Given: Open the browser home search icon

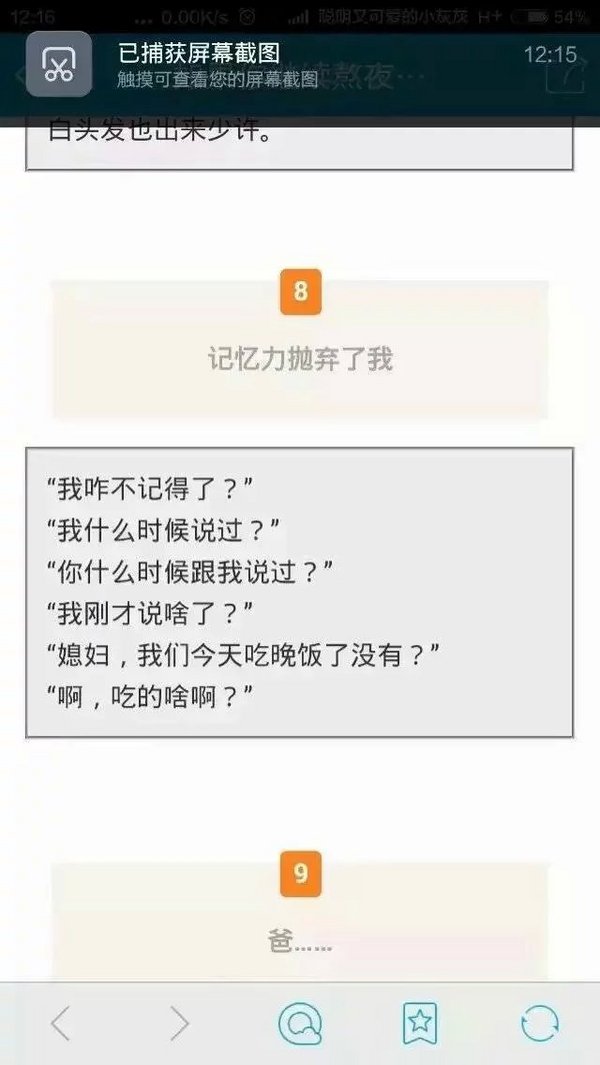Looking at the screenshot, I should click(x=300, y=1024).
